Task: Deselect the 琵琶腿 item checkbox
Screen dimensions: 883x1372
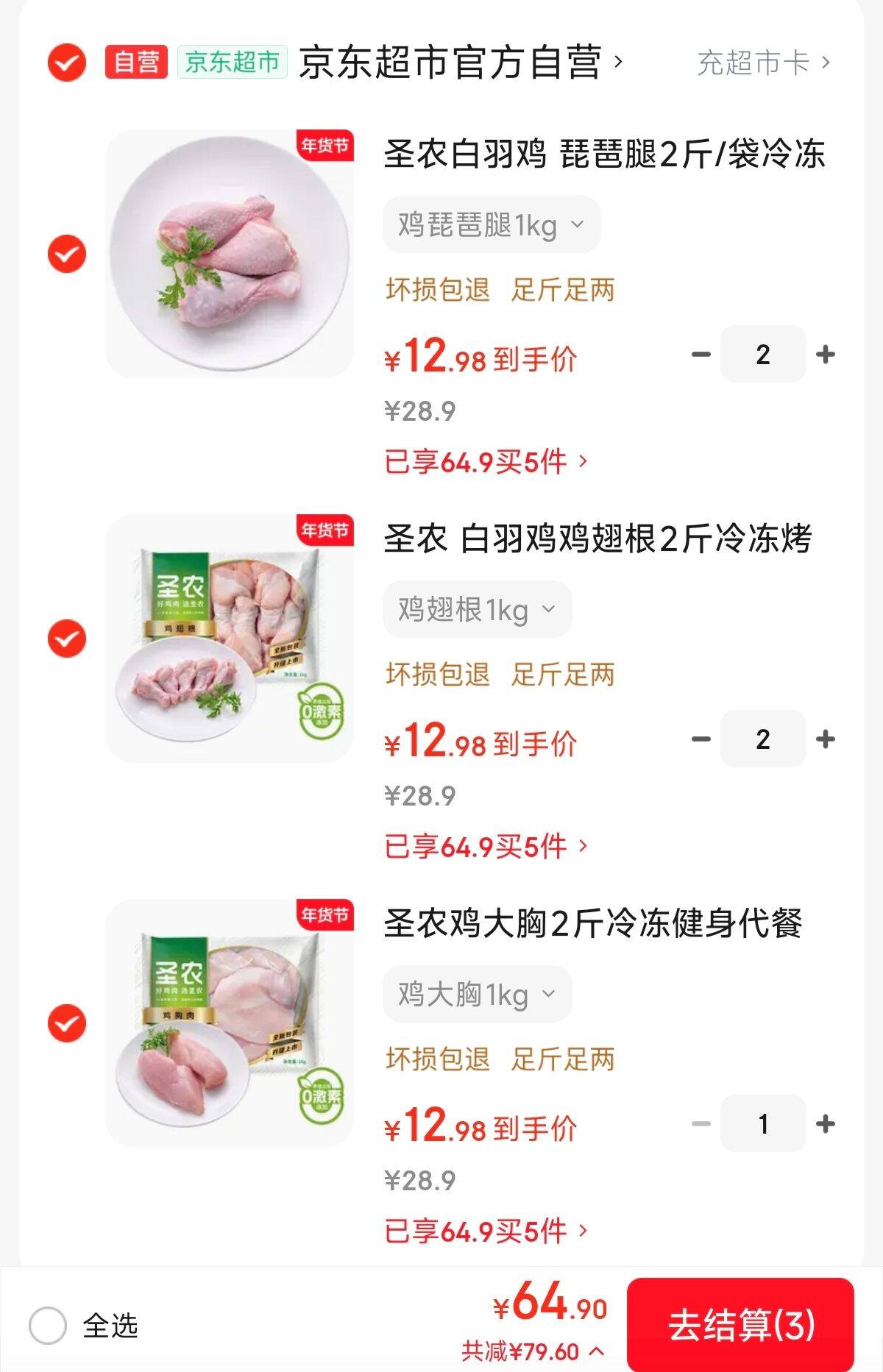Action: (x=67, y=254)
